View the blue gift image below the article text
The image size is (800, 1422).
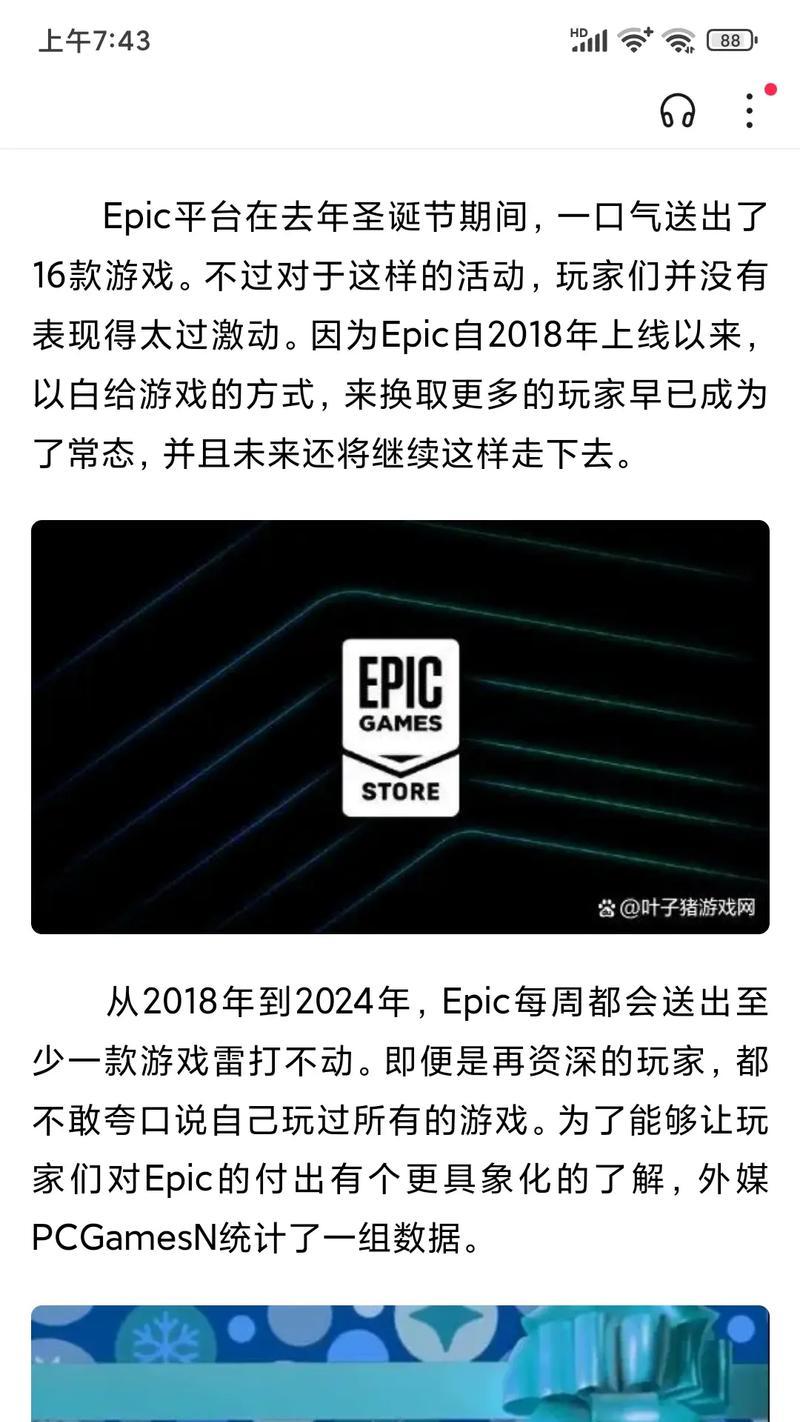[400, 1364]
